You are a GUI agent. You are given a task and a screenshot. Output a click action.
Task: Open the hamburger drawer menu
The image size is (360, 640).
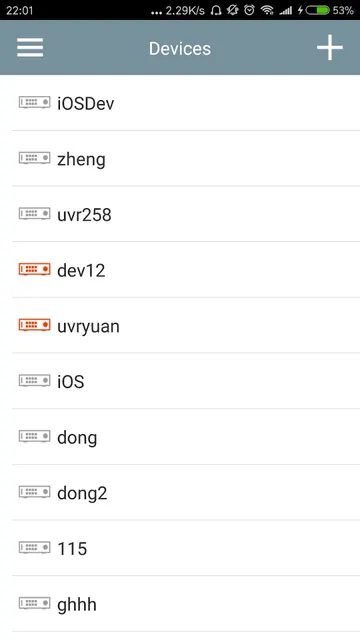click(30, 48)
